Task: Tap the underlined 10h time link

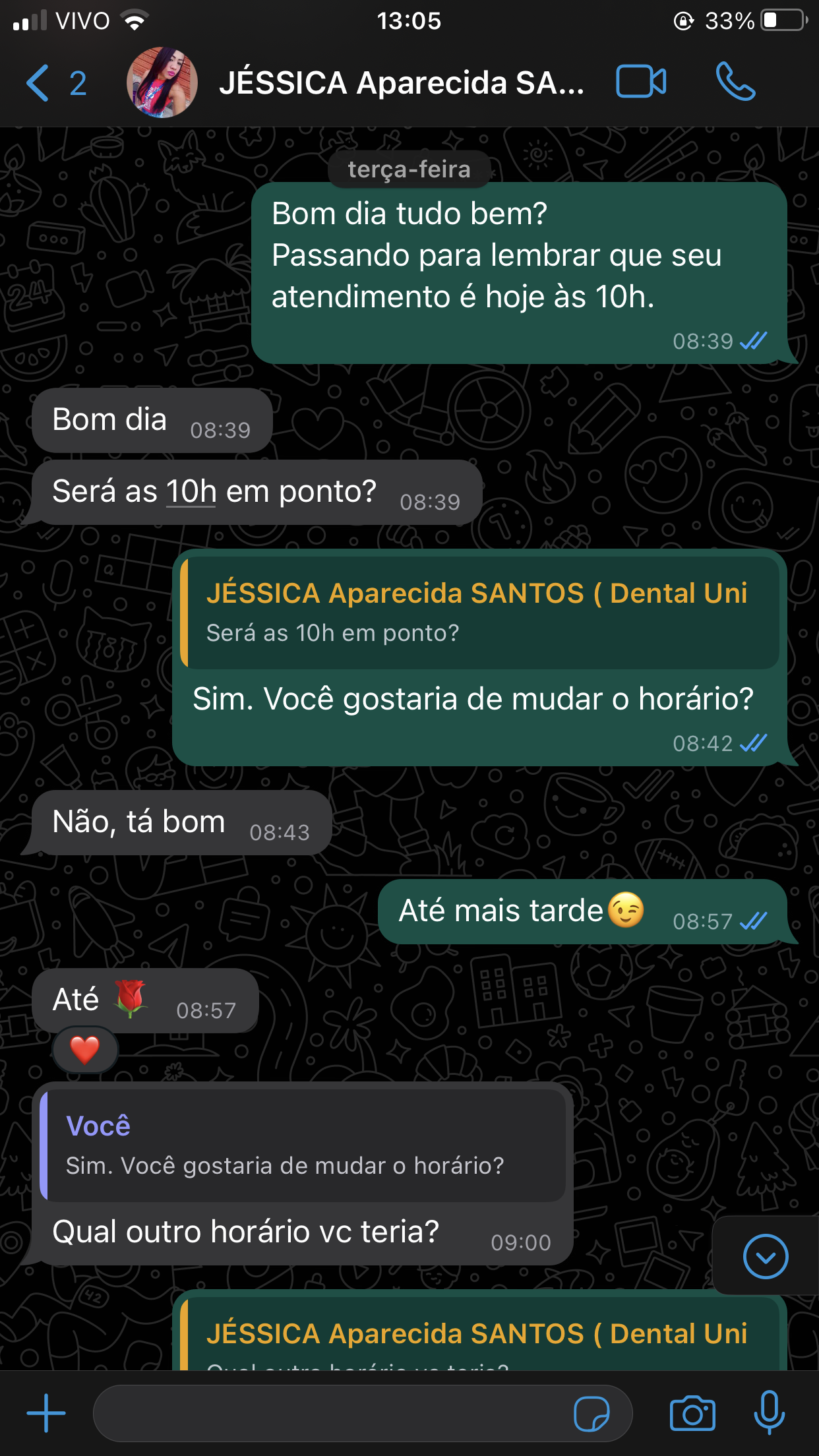Action: pos(191,492)
